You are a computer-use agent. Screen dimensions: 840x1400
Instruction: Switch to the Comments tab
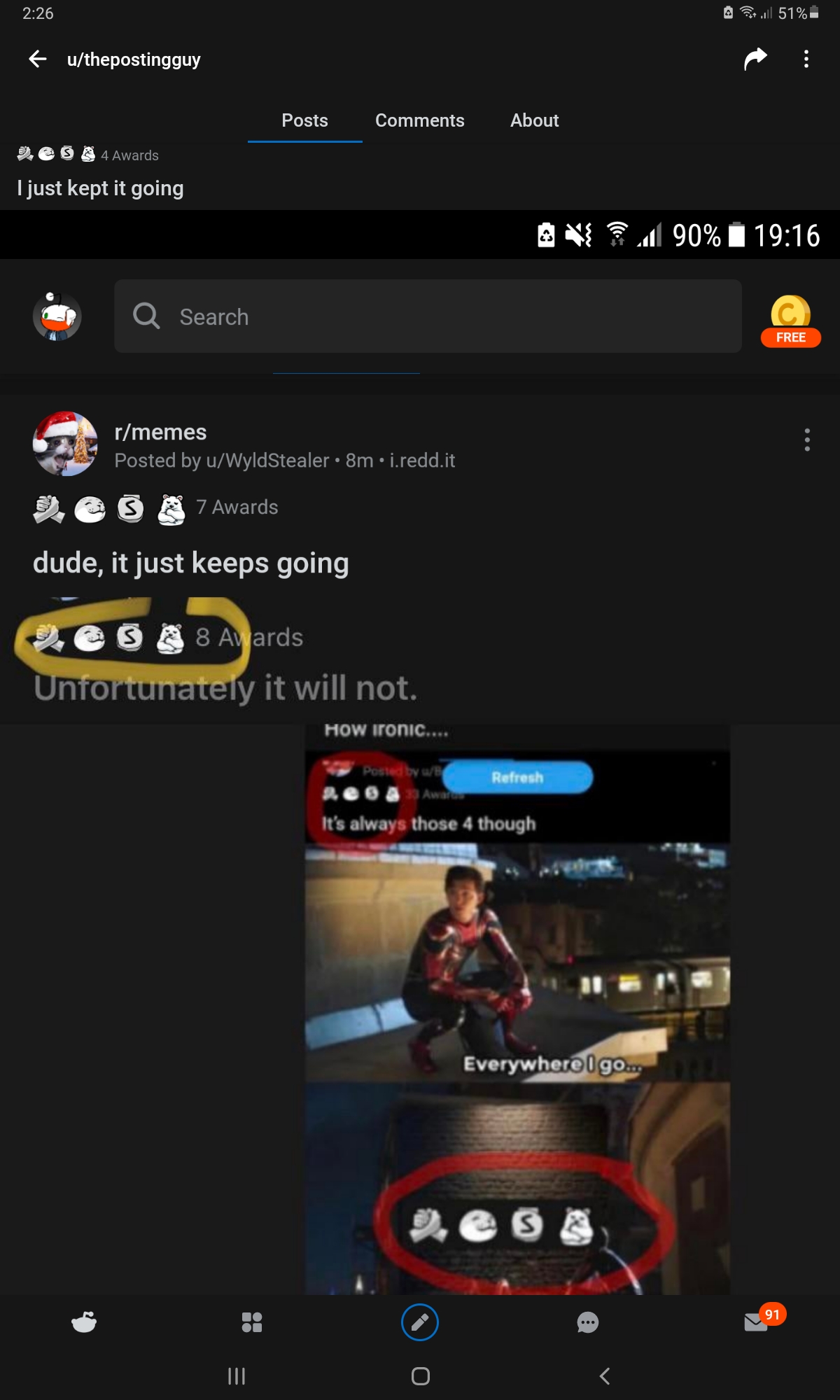[419, 120]
